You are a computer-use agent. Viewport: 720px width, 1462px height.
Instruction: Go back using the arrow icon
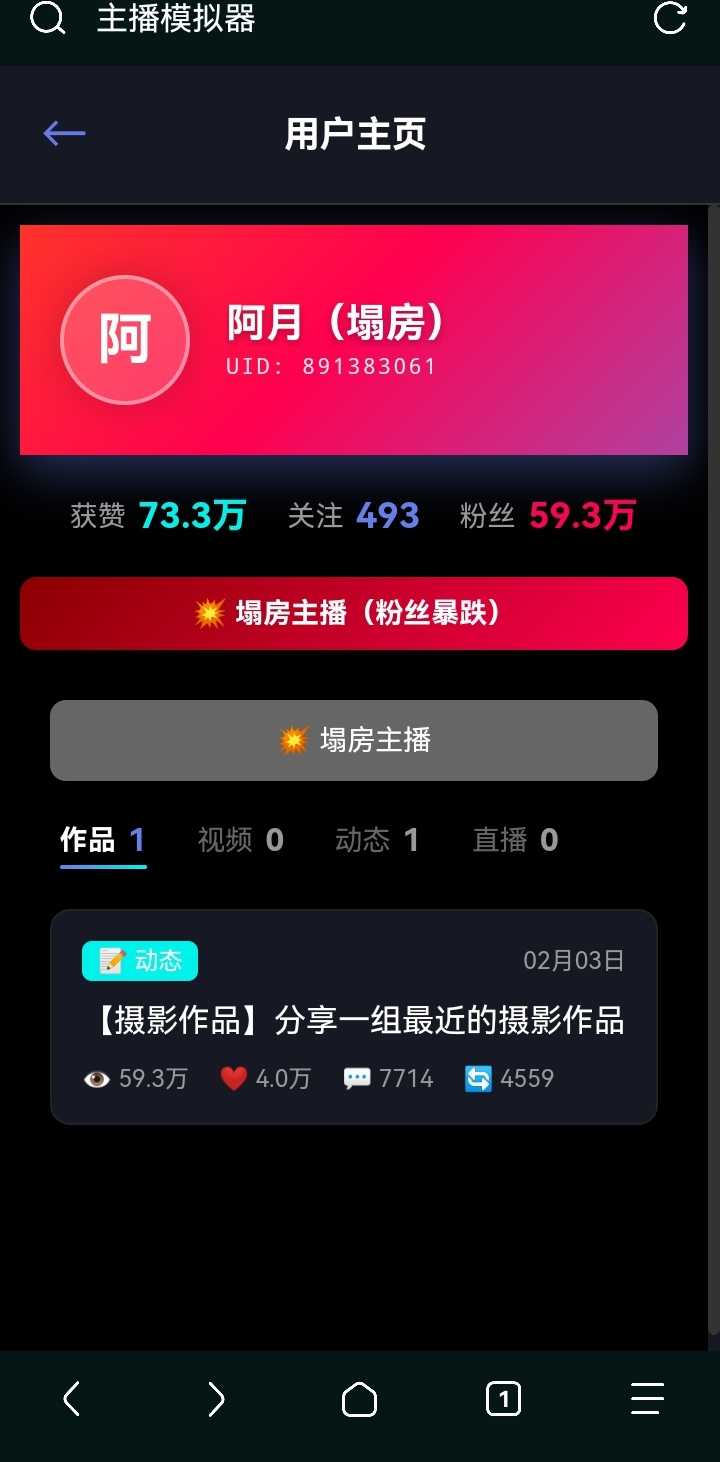pos(64,133)
